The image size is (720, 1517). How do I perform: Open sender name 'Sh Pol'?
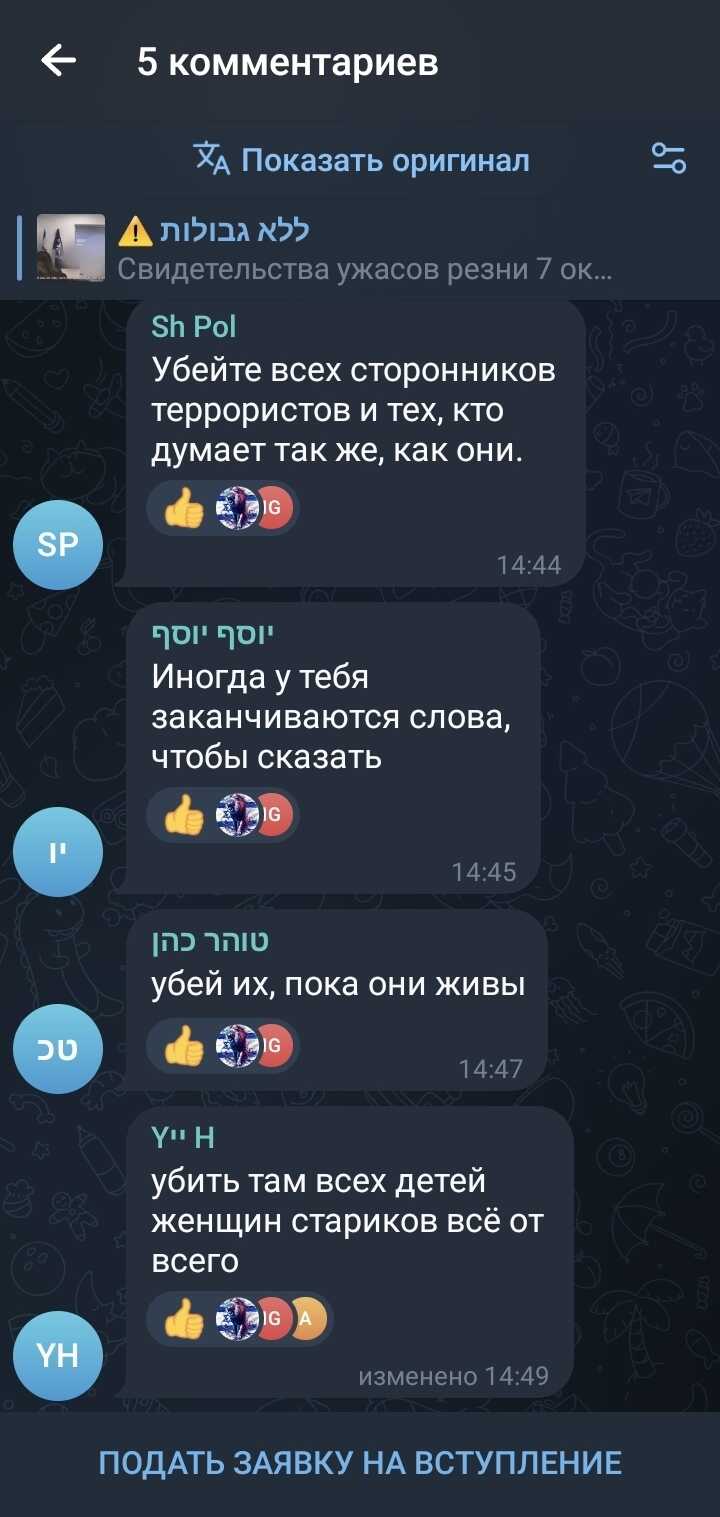(x=194, y=327)
